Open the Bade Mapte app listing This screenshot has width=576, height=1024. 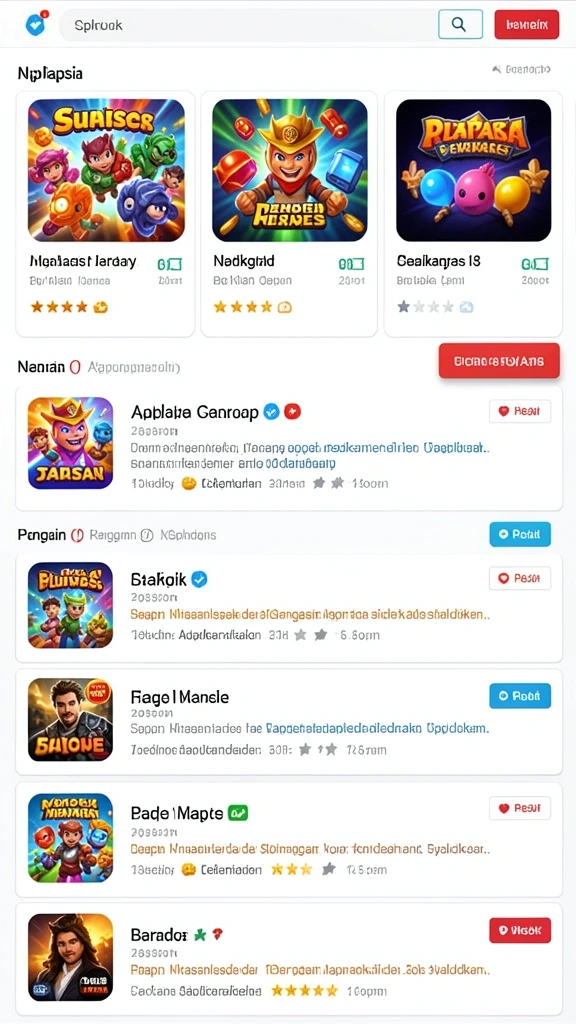point(289,840)
